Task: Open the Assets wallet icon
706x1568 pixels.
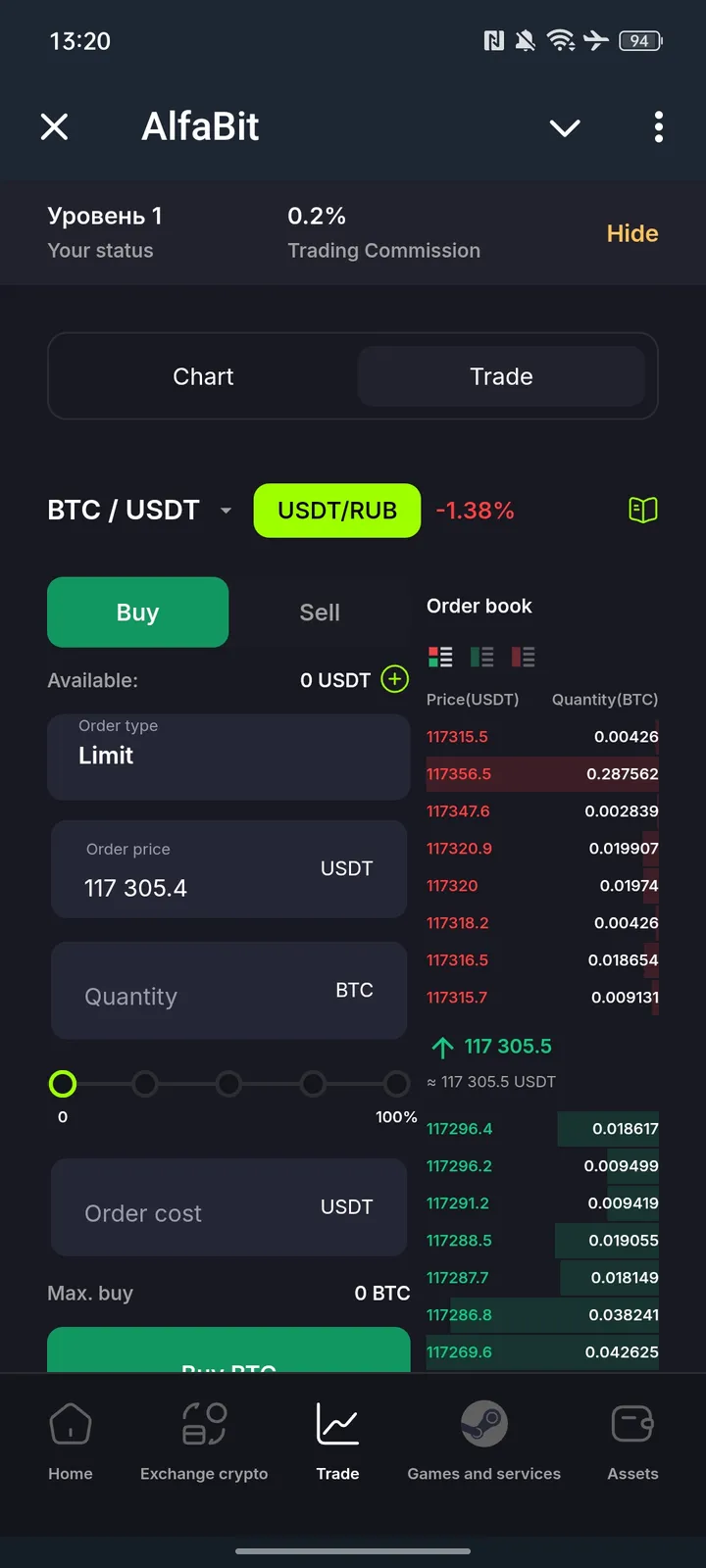Action: click(631, 1441)
